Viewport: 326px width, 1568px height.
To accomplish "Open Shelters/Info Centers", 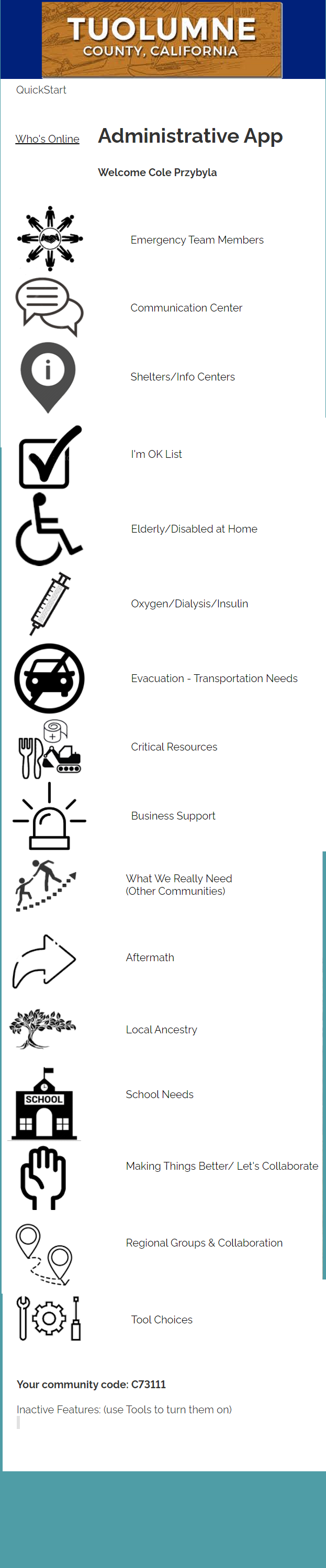I will pos(182,377).
